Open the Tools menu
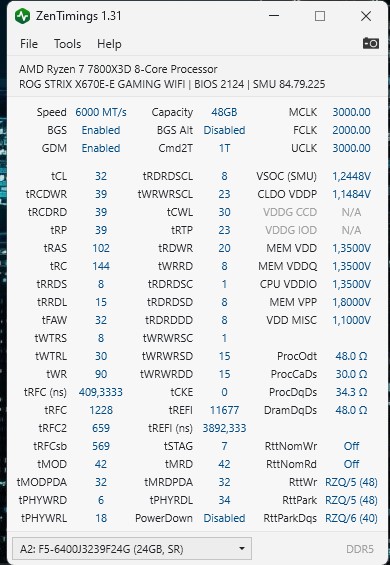Image resolution: width=390 pixels, height=565 pixels. click(67, 44)
